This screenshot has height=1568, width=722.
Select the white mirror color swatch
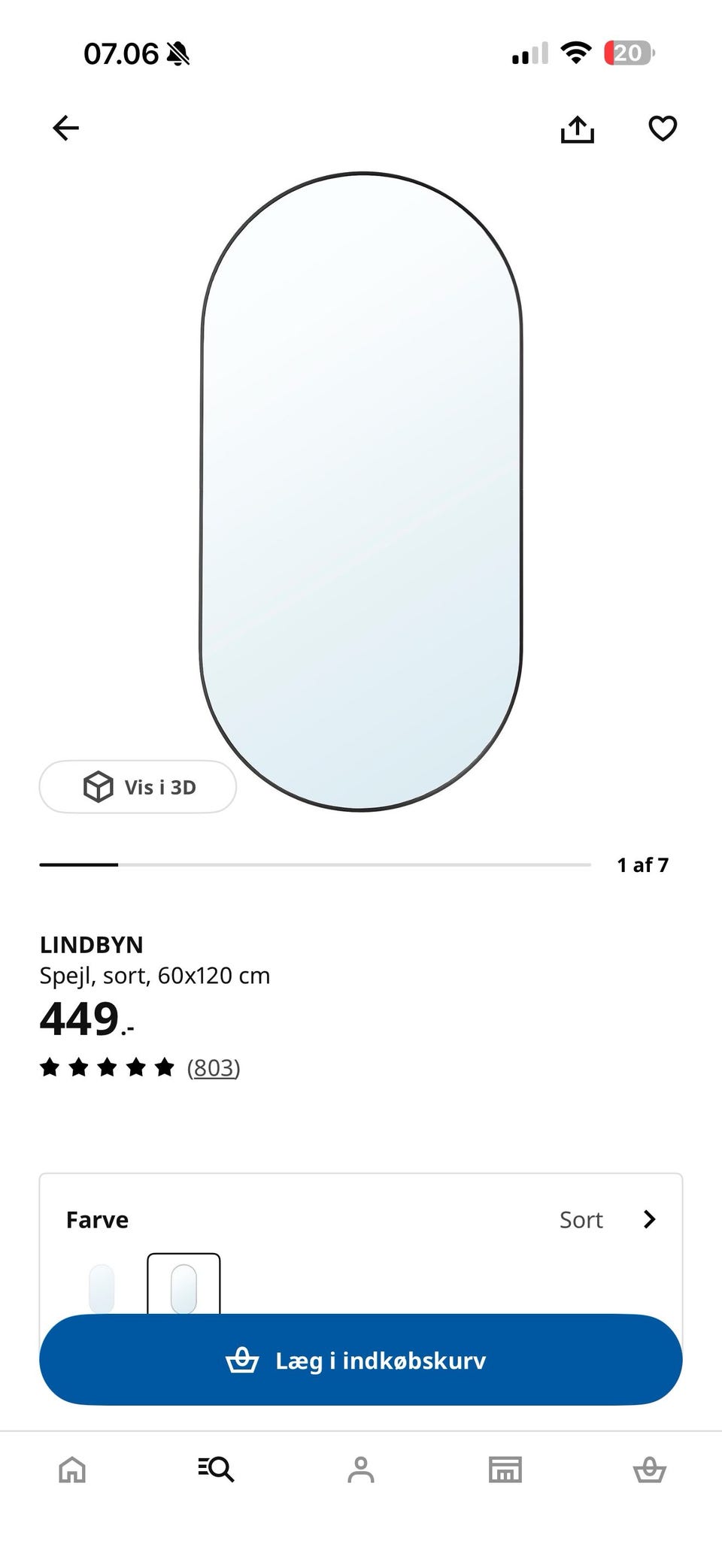pyautogui.click(x=102, y=1288)
